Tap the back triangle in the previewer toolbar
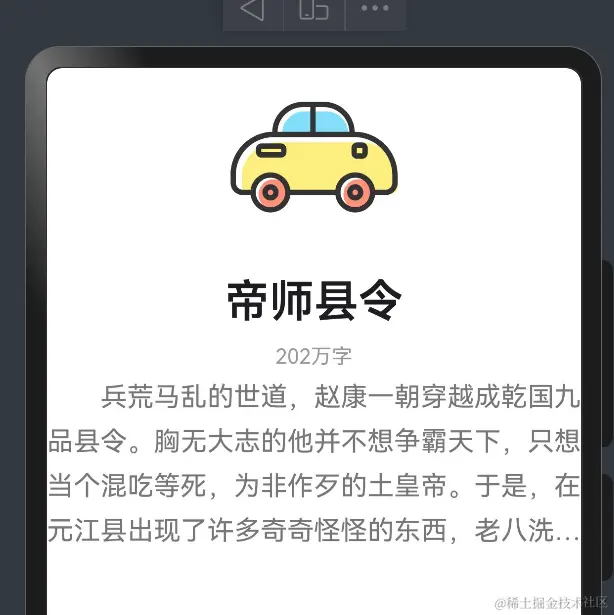Image resolution: width=614 pixels, height=615 pixels. (x=253, y=10)
